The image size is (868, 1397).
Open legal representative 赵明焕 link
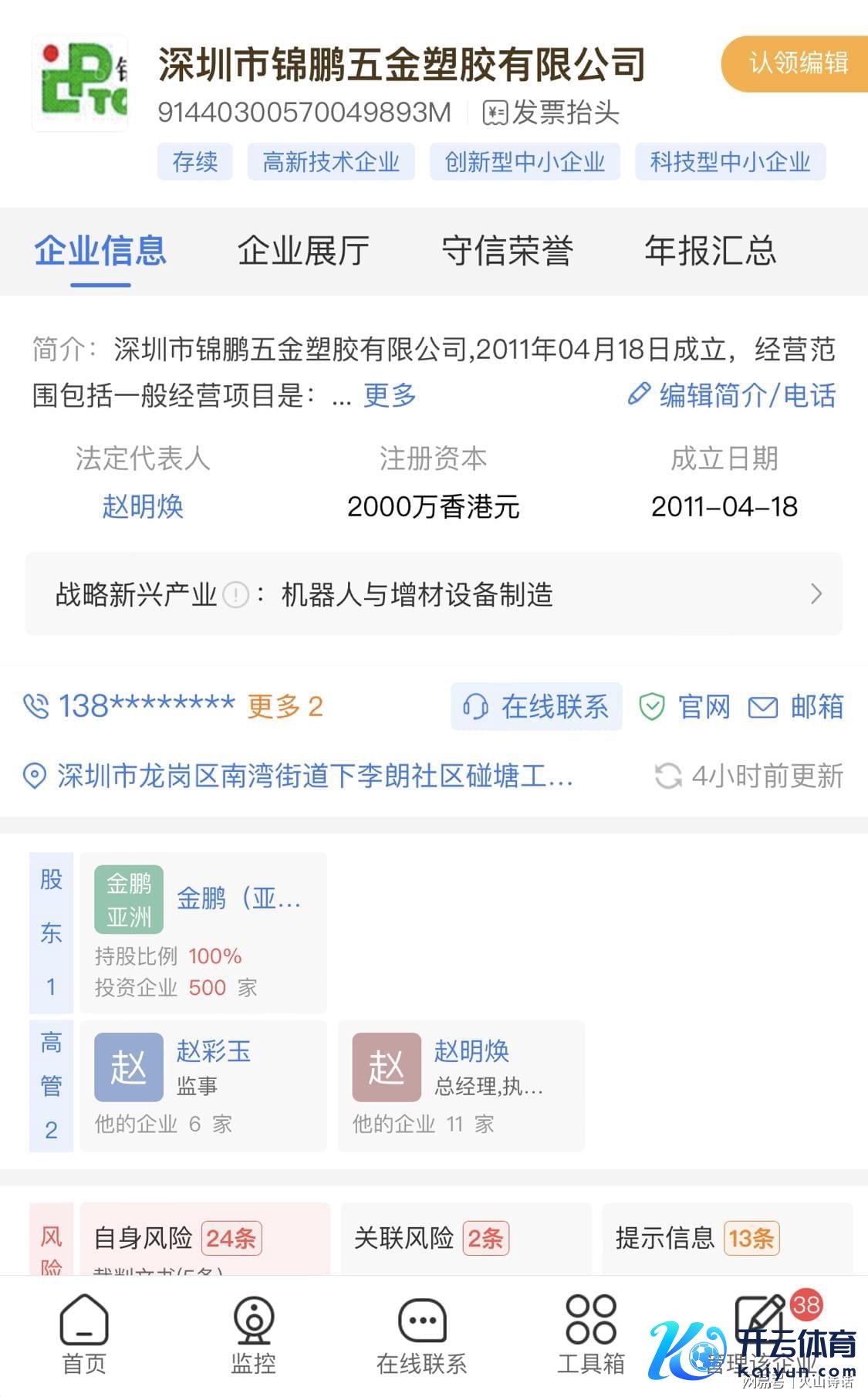coord(143,507)
